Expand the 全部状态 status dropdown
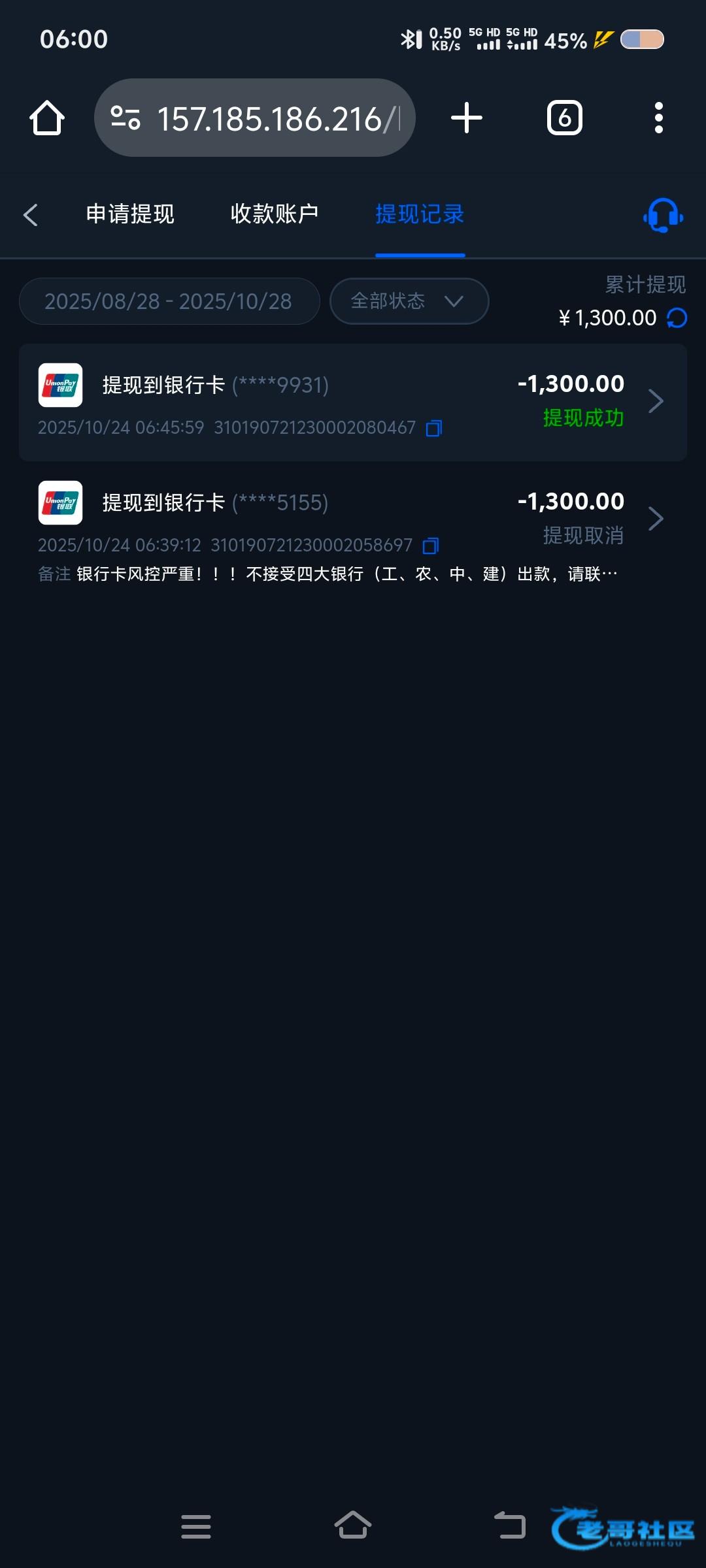 pyautogui.click(x=409, y=301)
